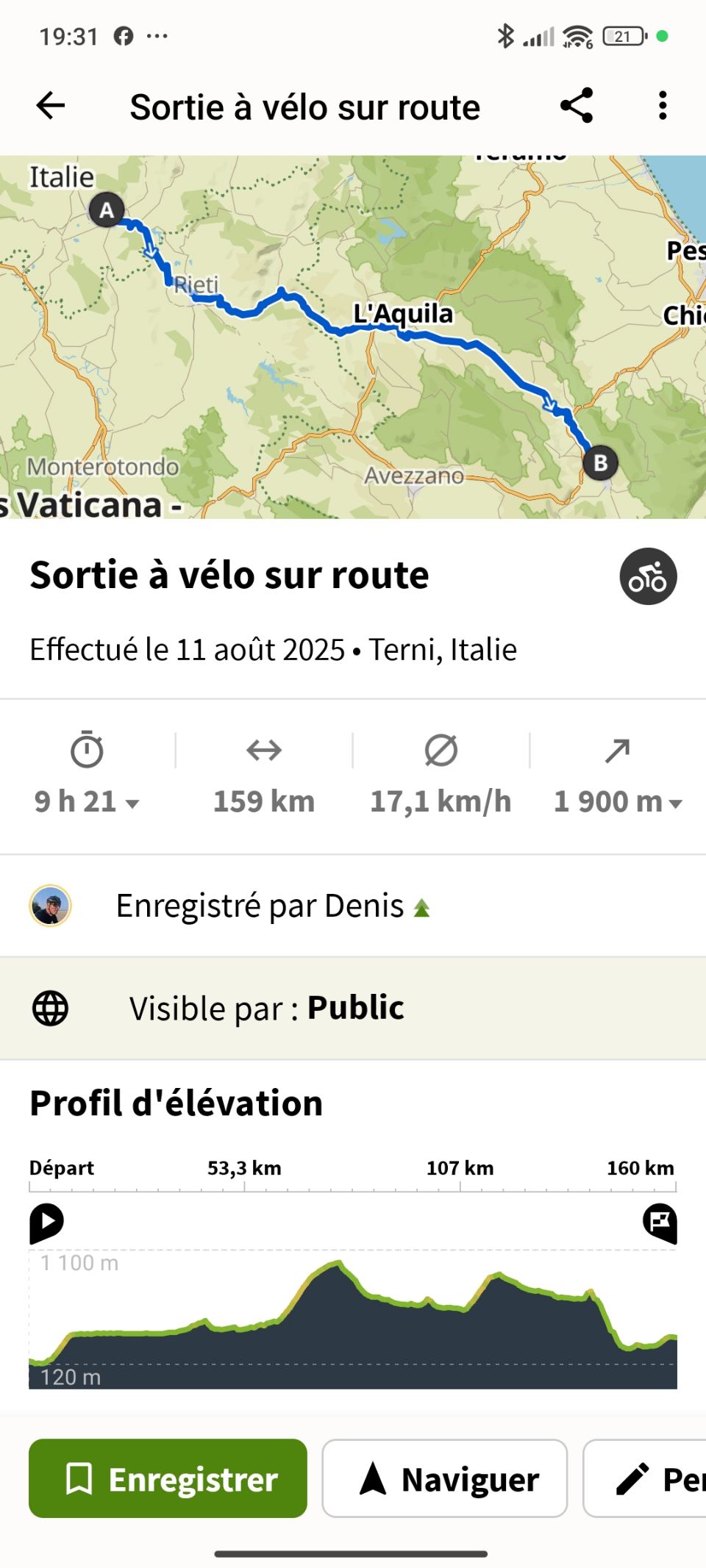Tap the Enregistrer button
706x1568 pixels.
click(168, 1478)
